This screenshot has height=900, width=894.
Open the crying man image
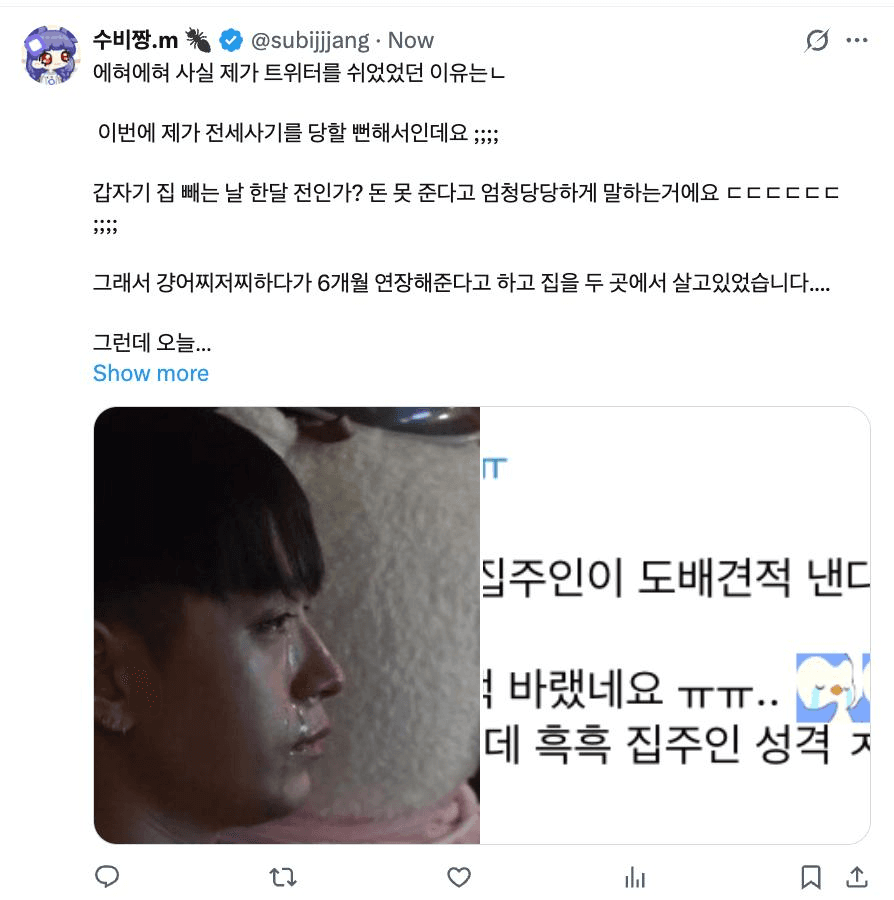[287, 625]
